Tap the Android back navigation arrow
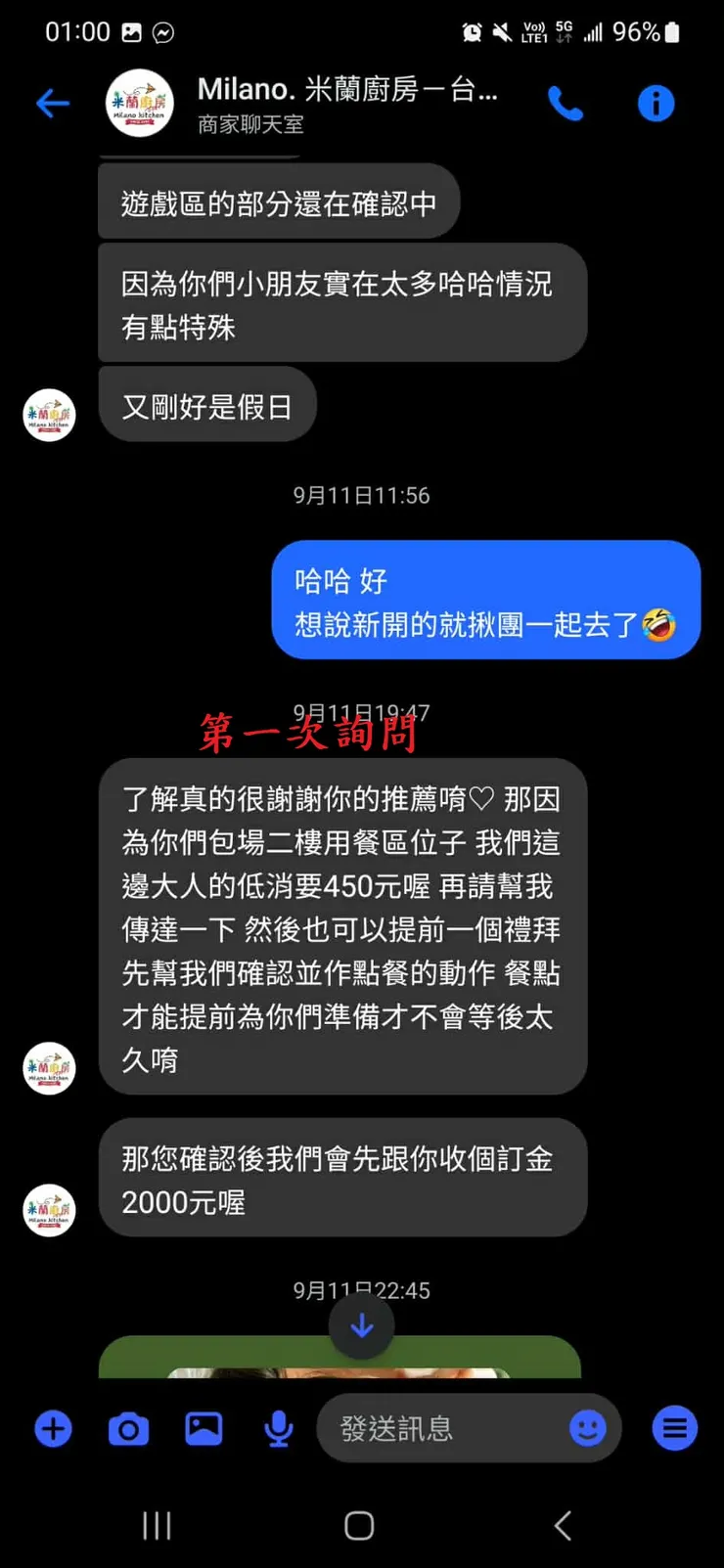Image resolution: width=724 pixels, height=1568 pixels. [x=562, y=1525]
